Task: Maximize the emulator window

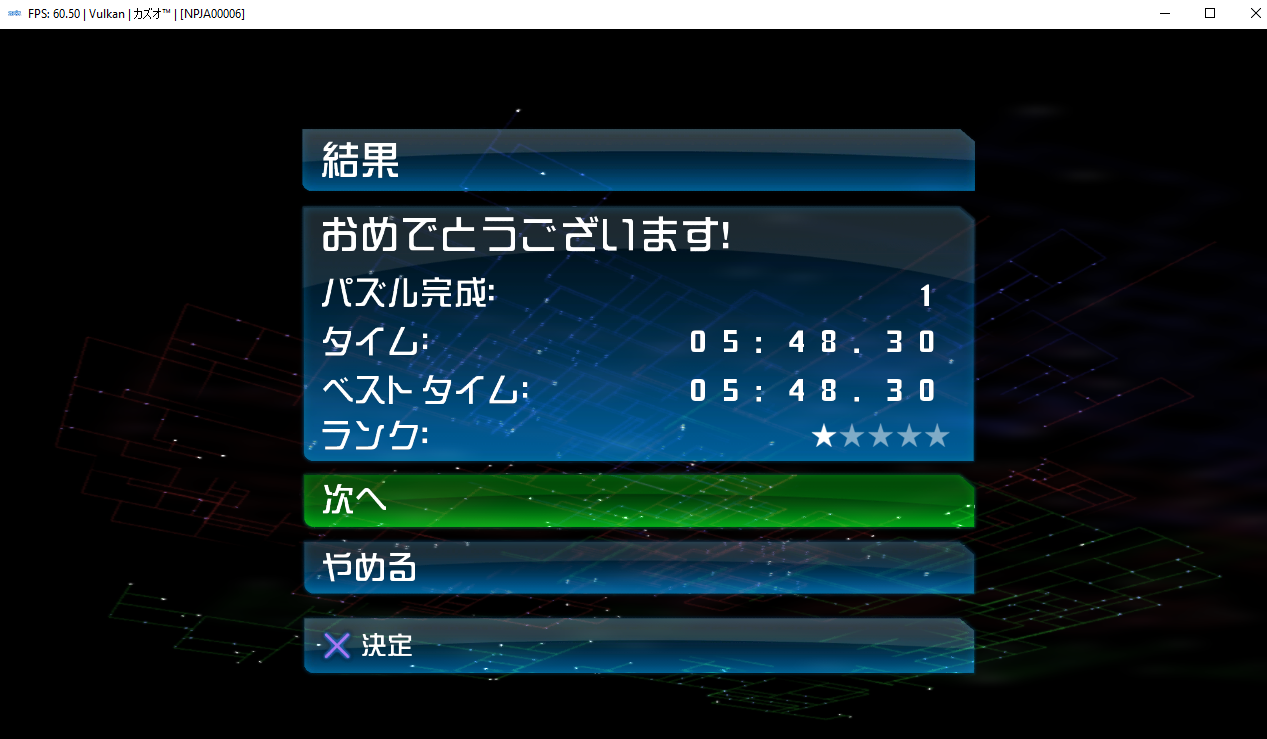Action: (x=1209, y=13)
